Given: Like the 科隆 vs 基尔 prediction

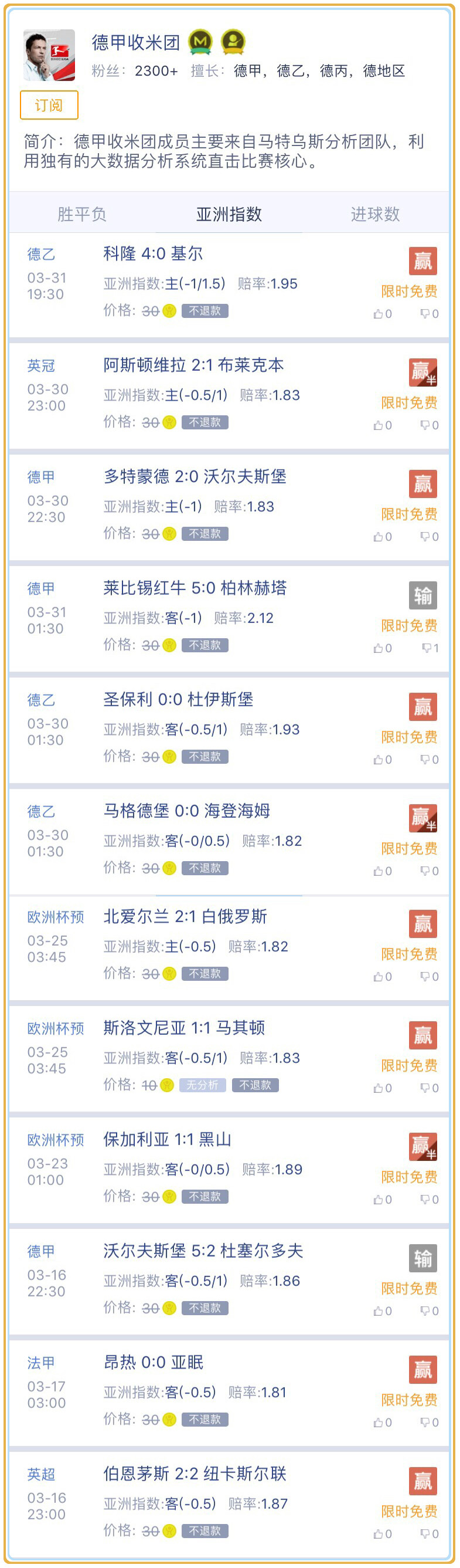Looking at the screenshot, I should click(382, 314).
